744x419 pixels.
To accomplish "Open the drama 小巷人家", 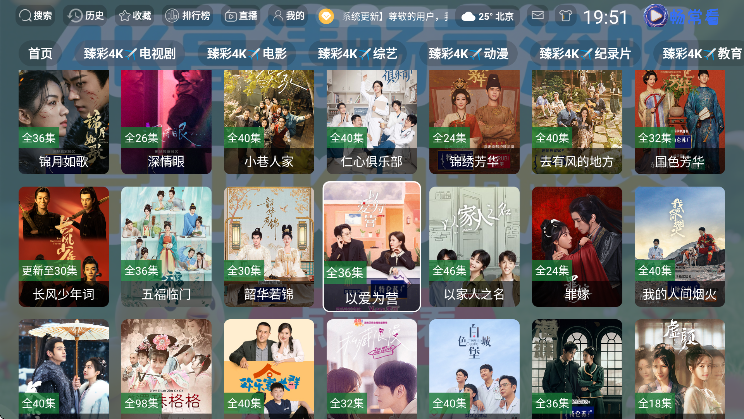I will (269, 120).
